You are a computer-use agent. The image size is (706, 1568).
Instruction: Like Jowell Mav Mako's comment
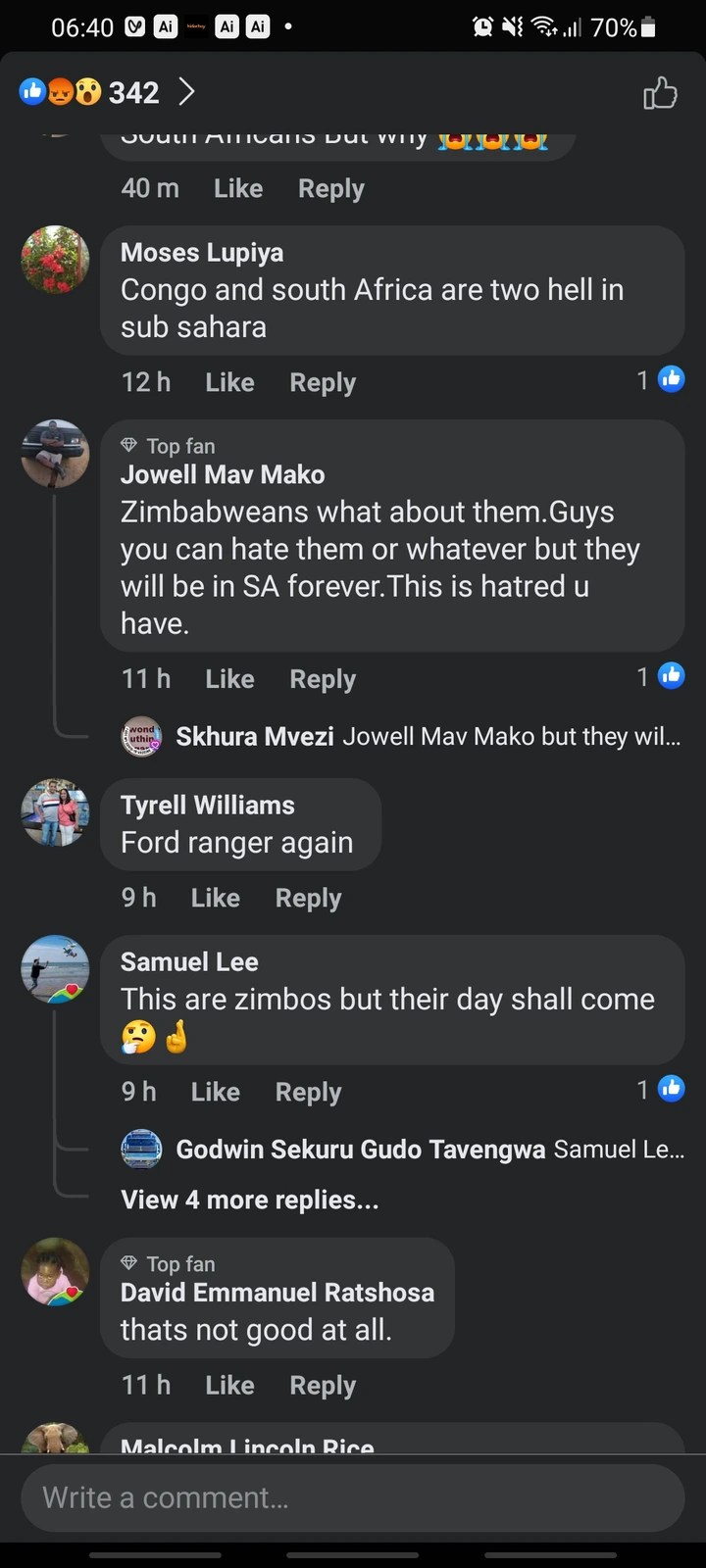click(229, 678)
